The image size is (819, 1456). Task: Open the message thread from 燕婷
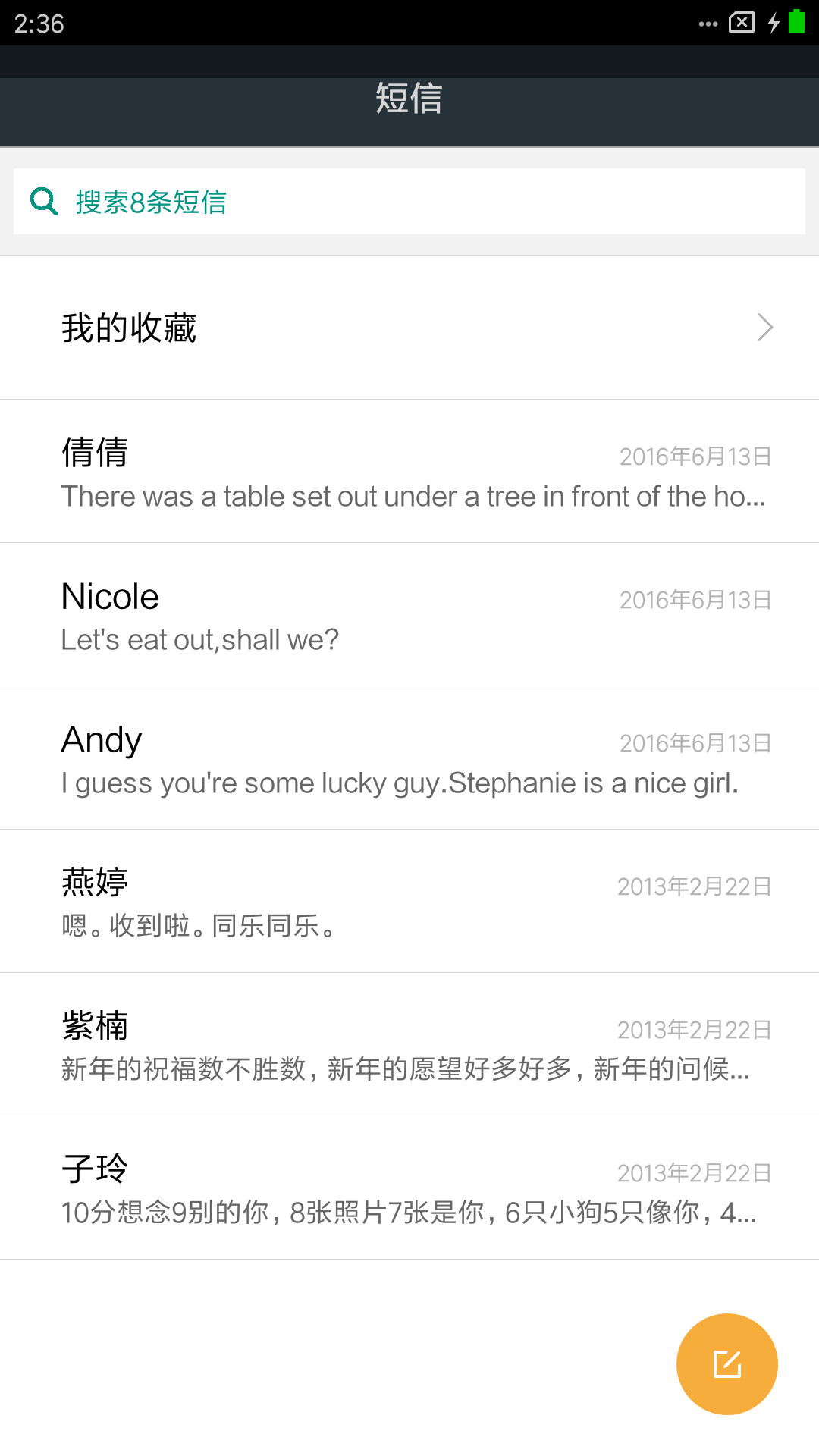409,901
